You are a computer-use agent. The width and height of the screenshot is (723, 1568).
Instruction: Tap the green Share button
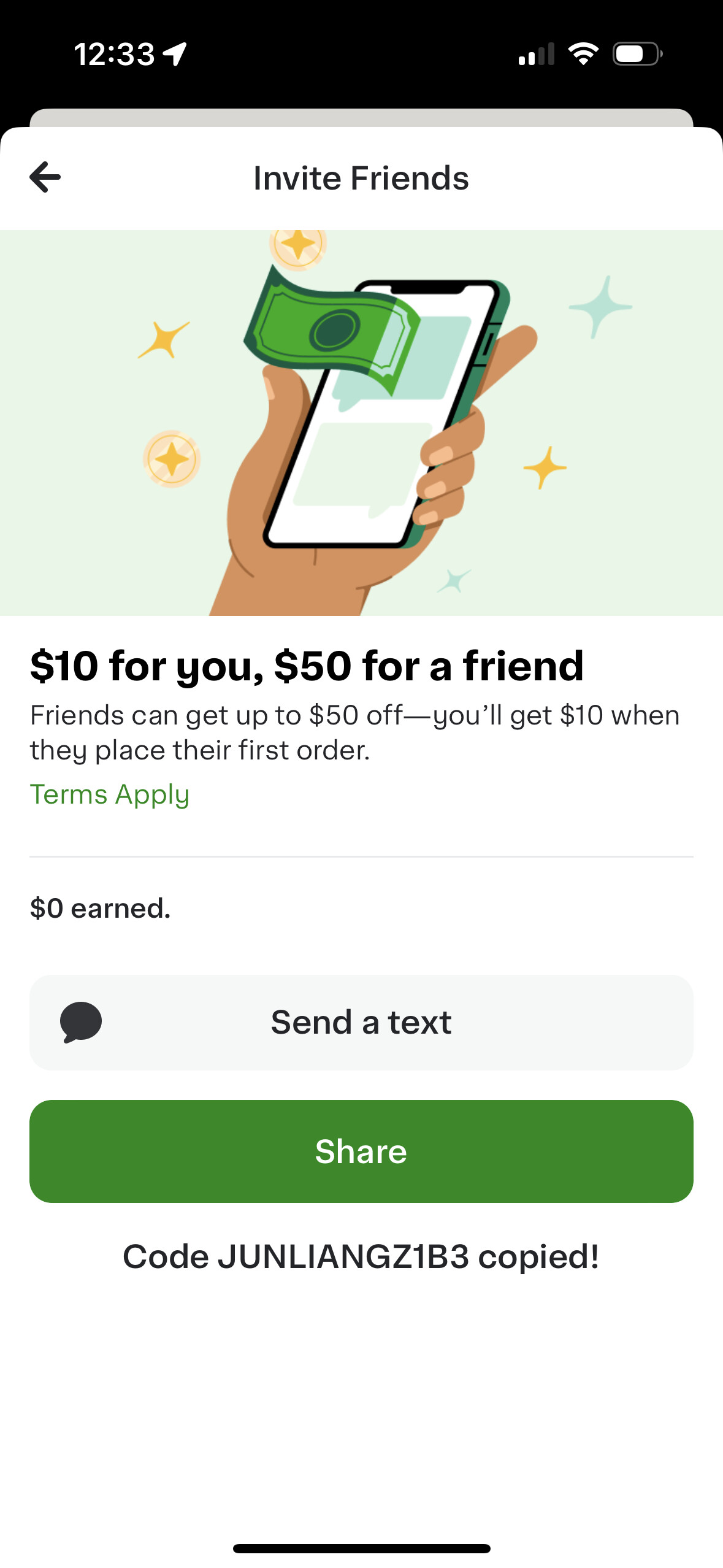pos(361,1151)
